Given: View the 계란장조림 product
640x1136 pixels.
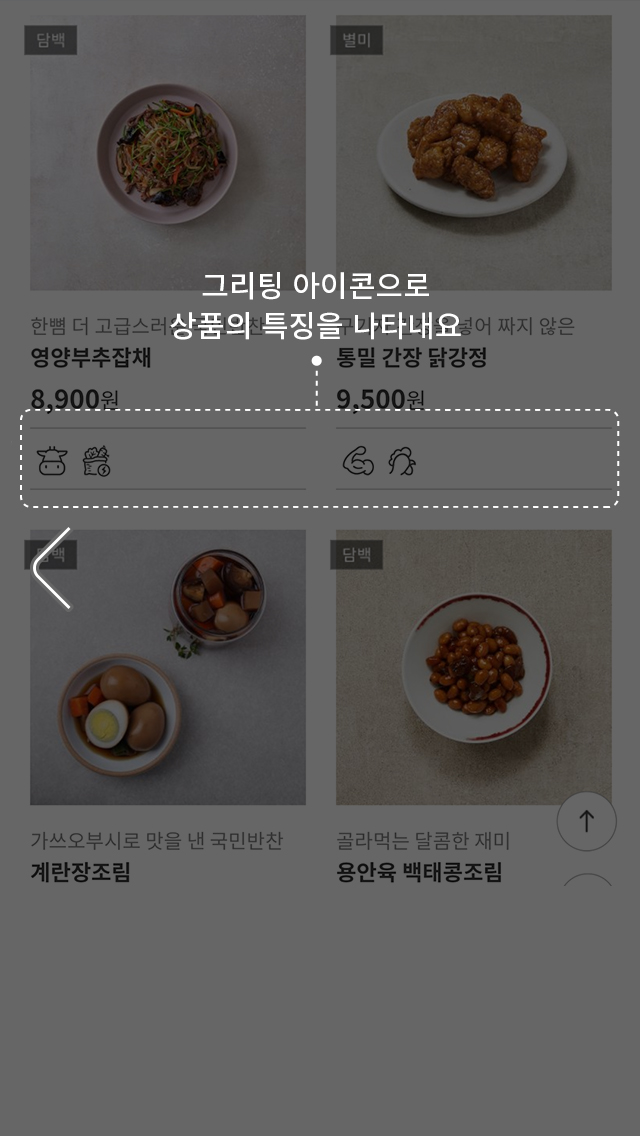Looking at the screenshot, I should [x=168, y=667].
